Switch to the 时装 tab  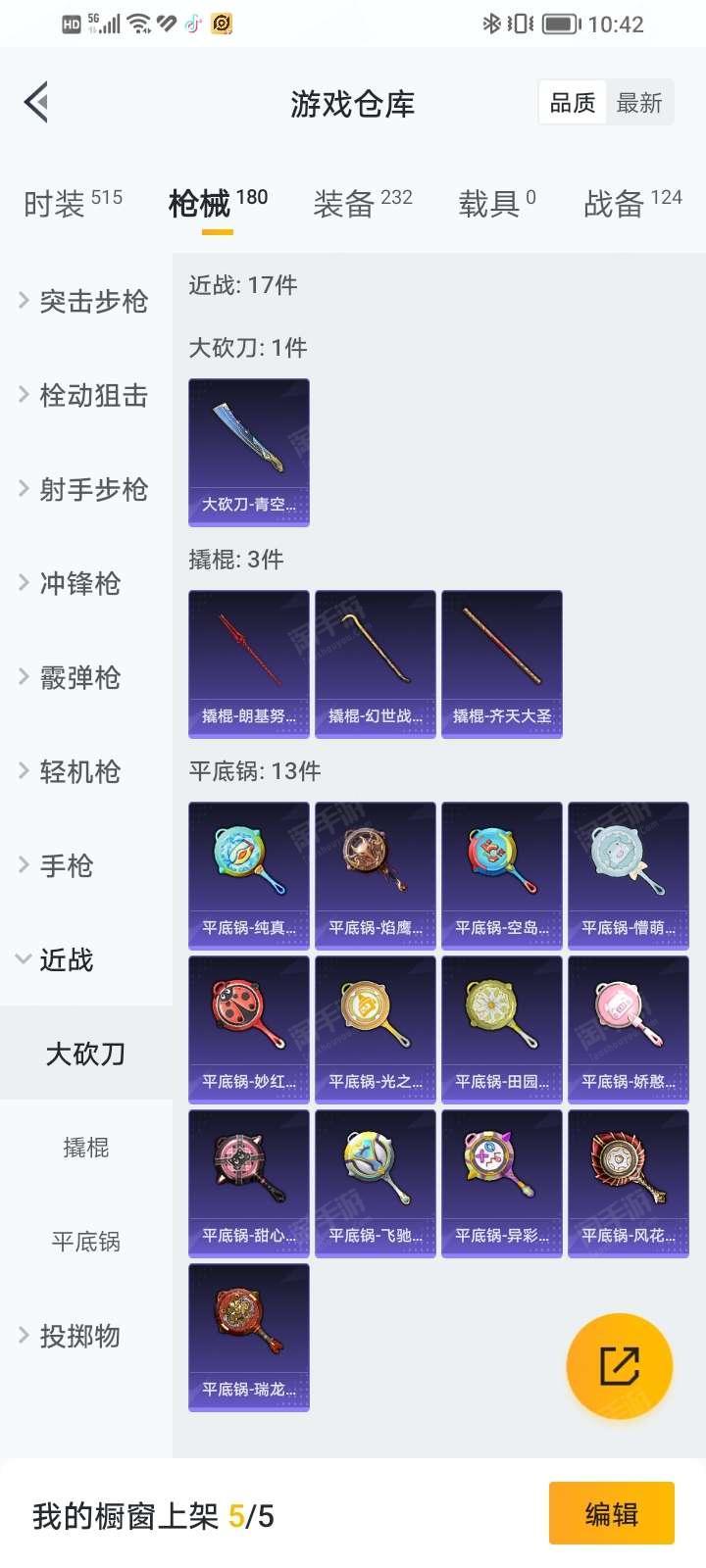tap(73, 203)
